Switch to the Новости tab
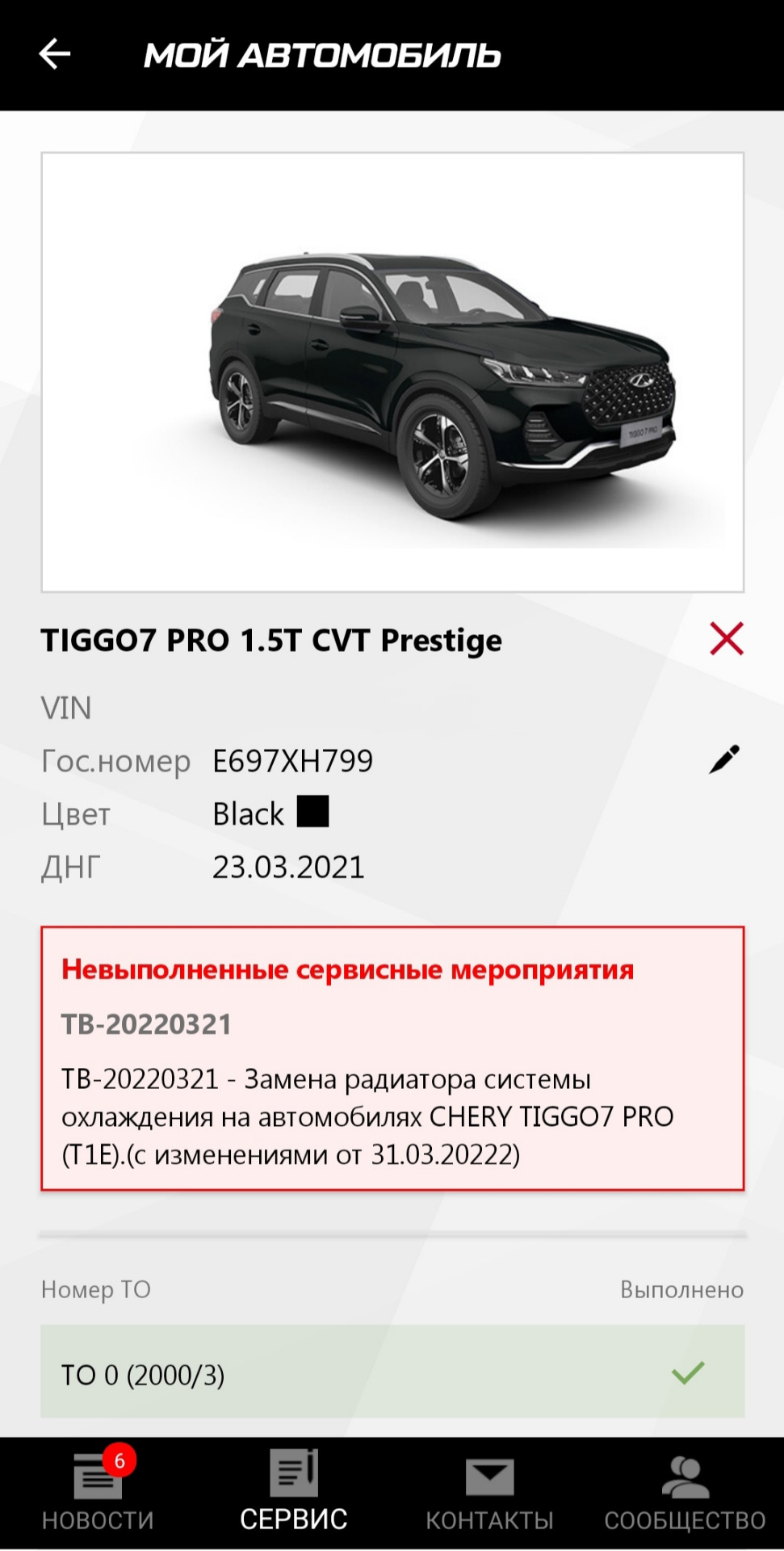 coord(98,1493)
